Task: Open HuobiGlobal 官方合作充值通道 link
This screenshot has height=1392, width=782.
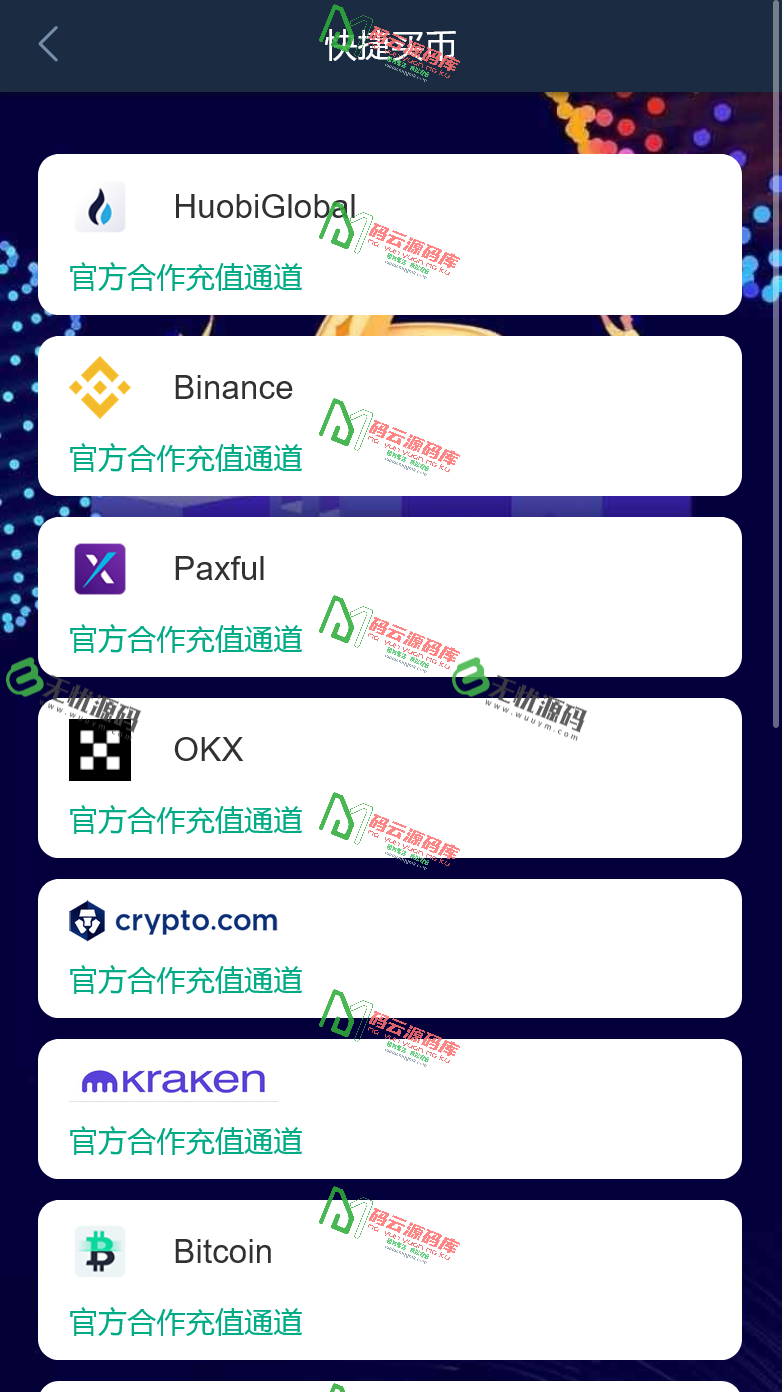Action: (184, 278)
